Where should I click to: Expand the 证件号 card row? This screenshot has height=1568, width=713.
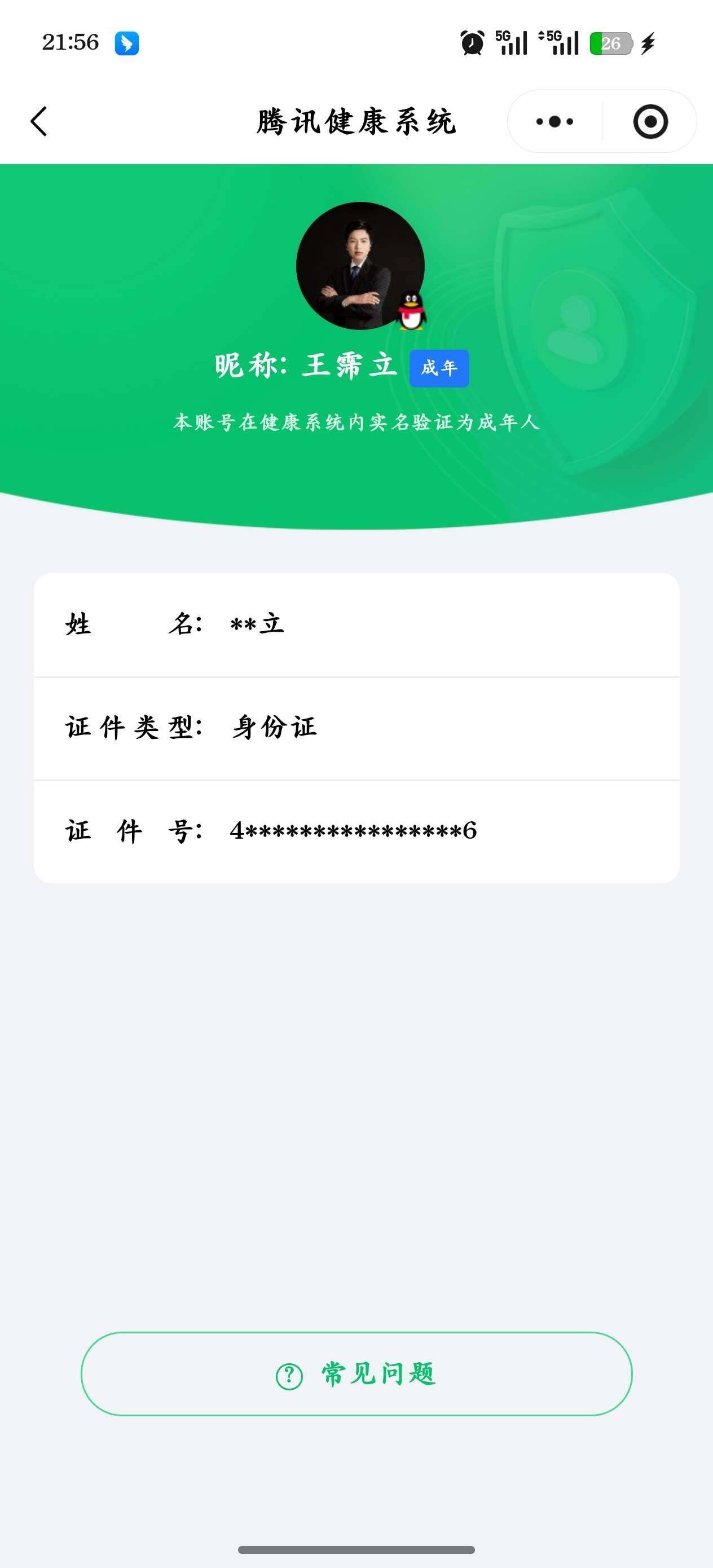tap(356, 829)
